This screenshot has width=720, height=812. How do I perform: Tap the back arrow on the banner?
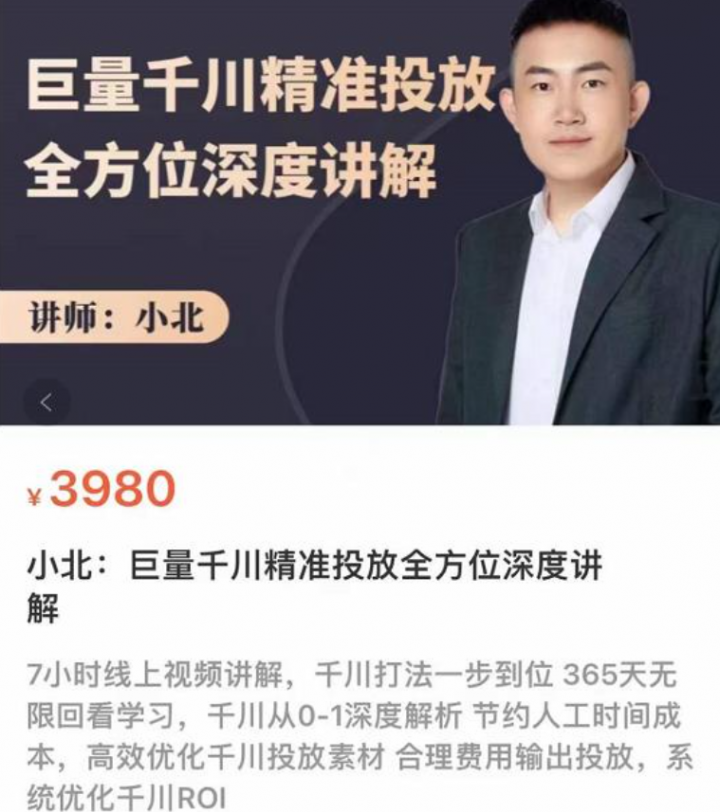pyautogui.click(x=46, y=402)
